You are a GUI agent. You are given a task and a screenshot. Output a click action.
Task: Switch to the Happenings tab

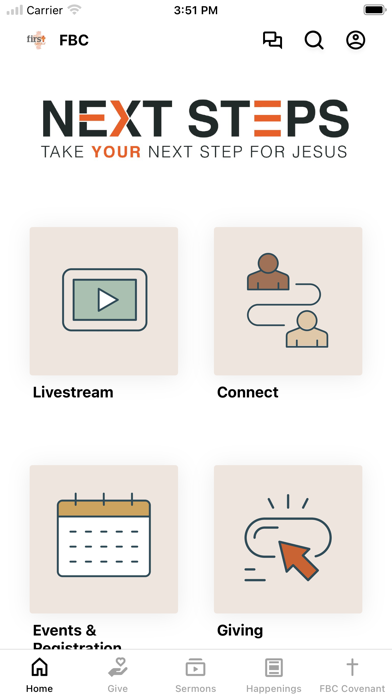[274, 675]
